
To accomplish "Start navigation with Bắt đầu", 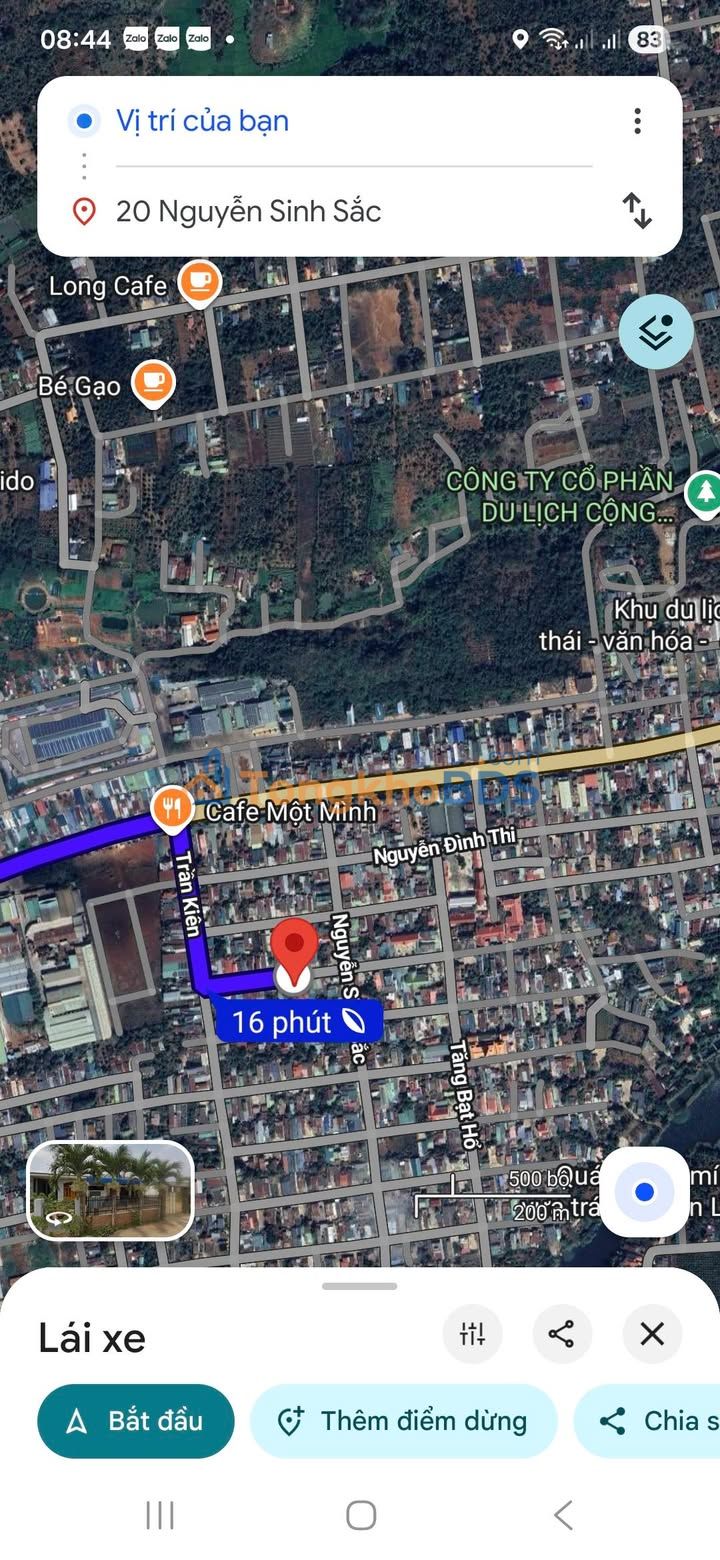I will (x=136, y=1421).
